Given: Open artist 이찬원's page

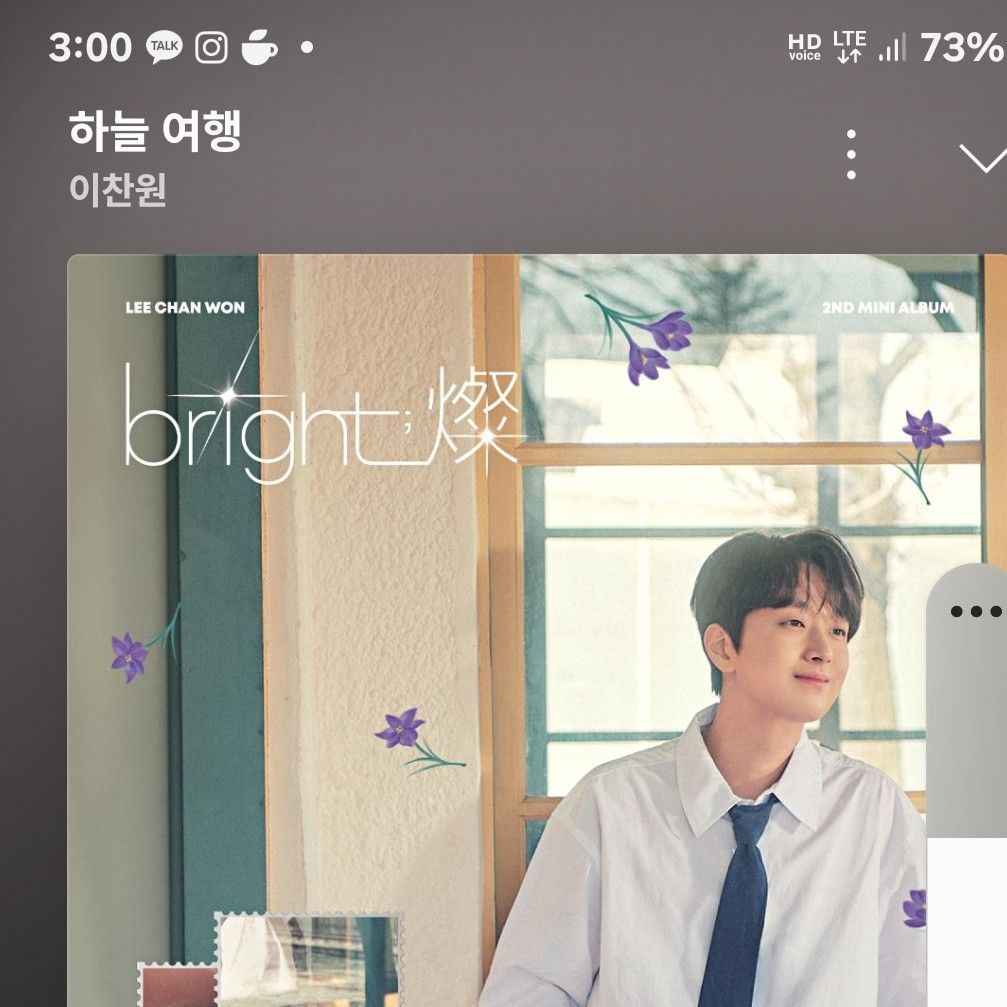Looking at the screenshot, I should point(117,190).
